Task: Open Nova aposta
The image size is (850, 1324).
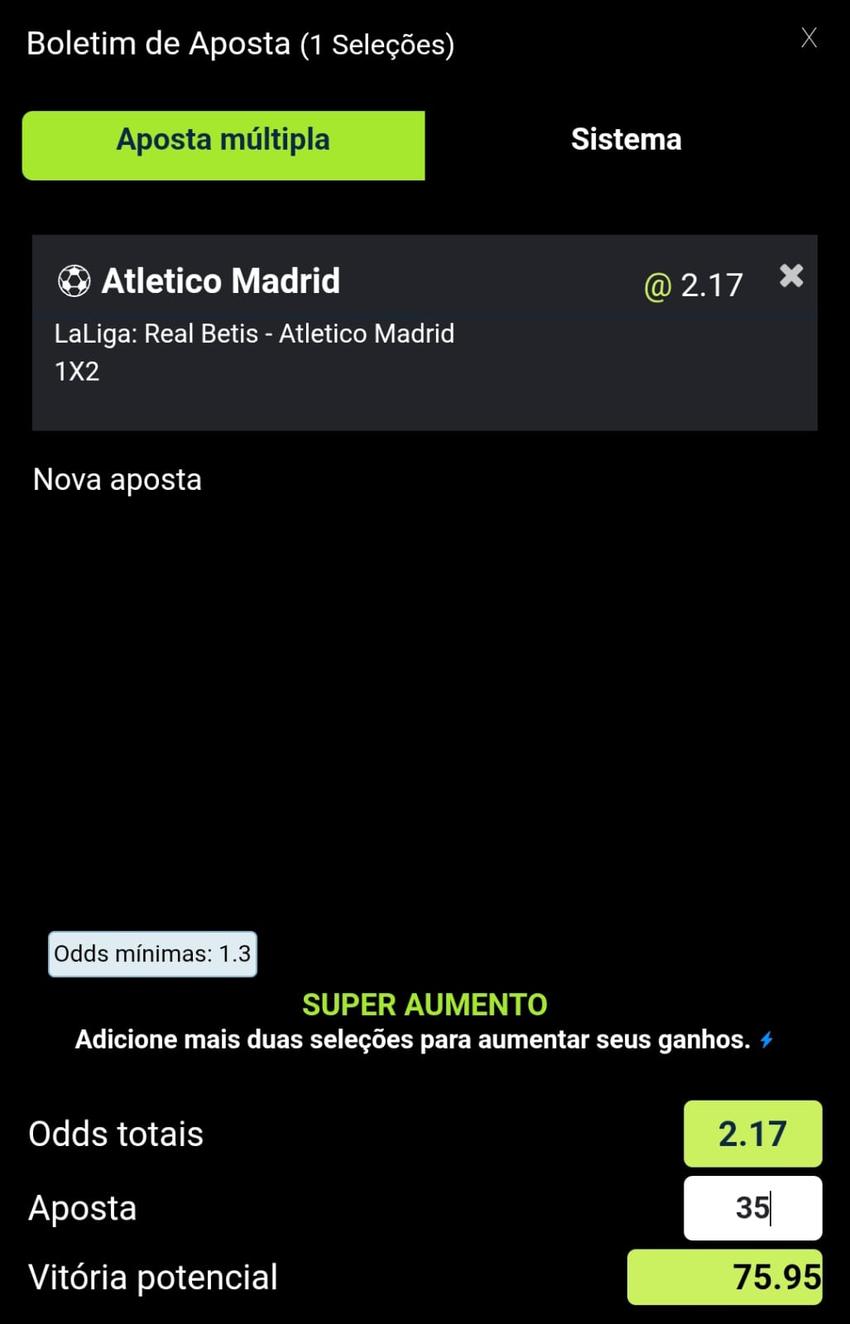Action: [117, 479]
